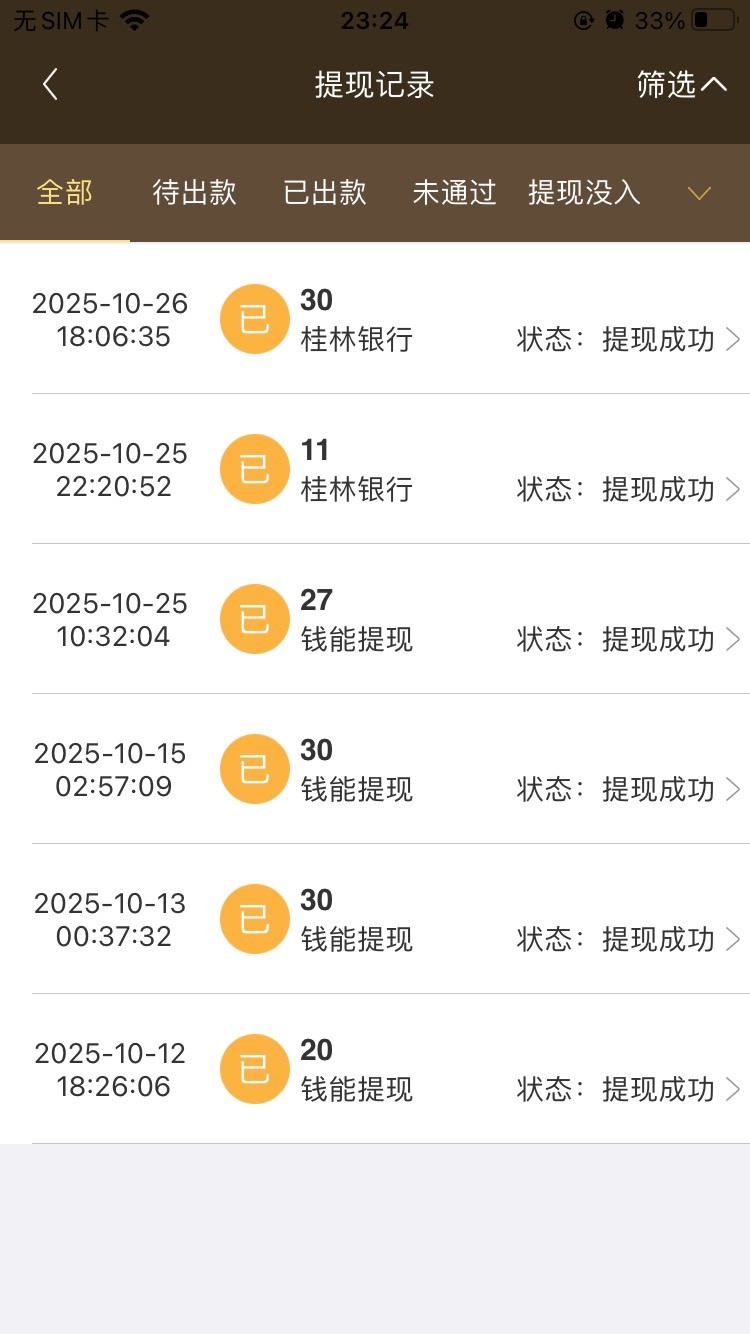The image size is (750, 1334).
Task: Switch to the 待出款 tab
Action: [194, 193]
